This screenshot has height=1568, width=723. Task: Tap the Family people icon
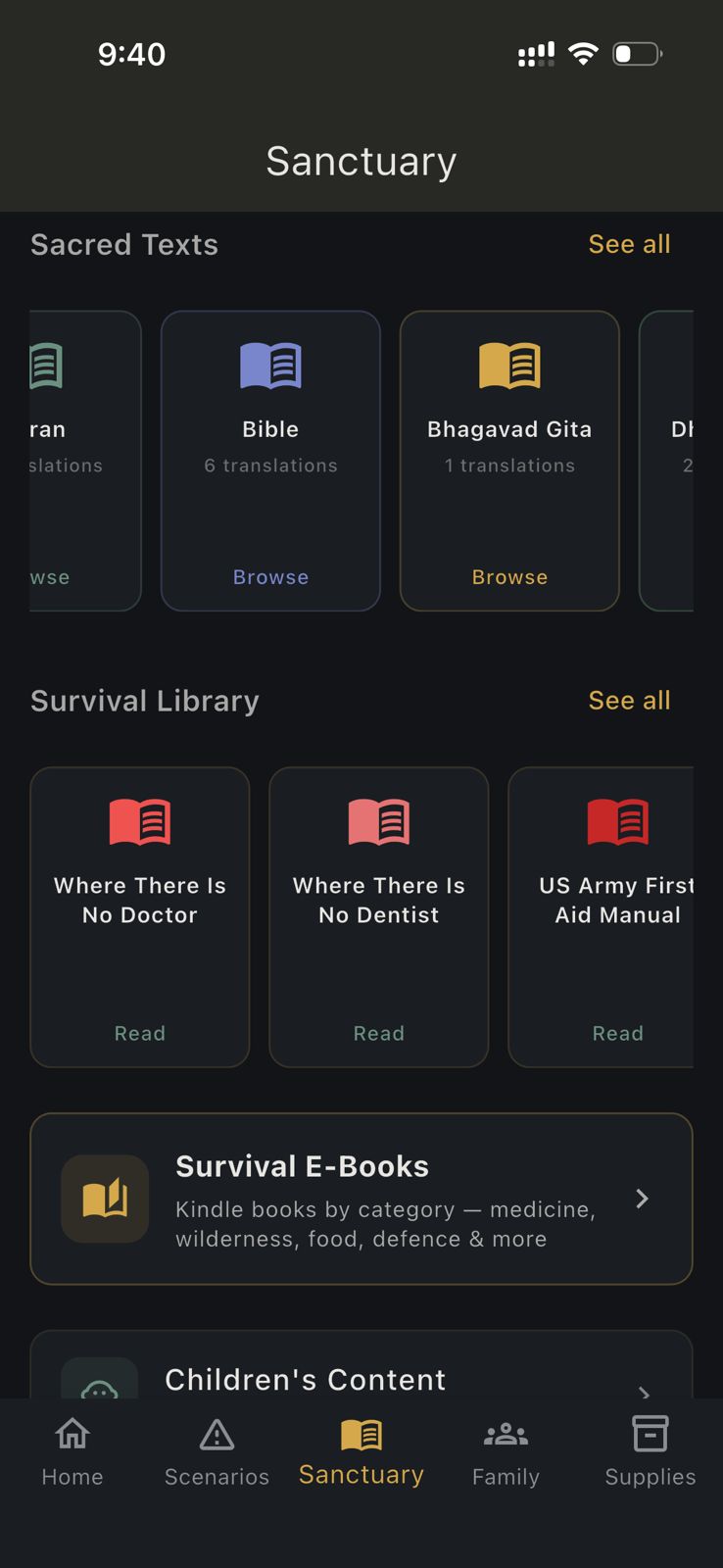coord(506,1434)
